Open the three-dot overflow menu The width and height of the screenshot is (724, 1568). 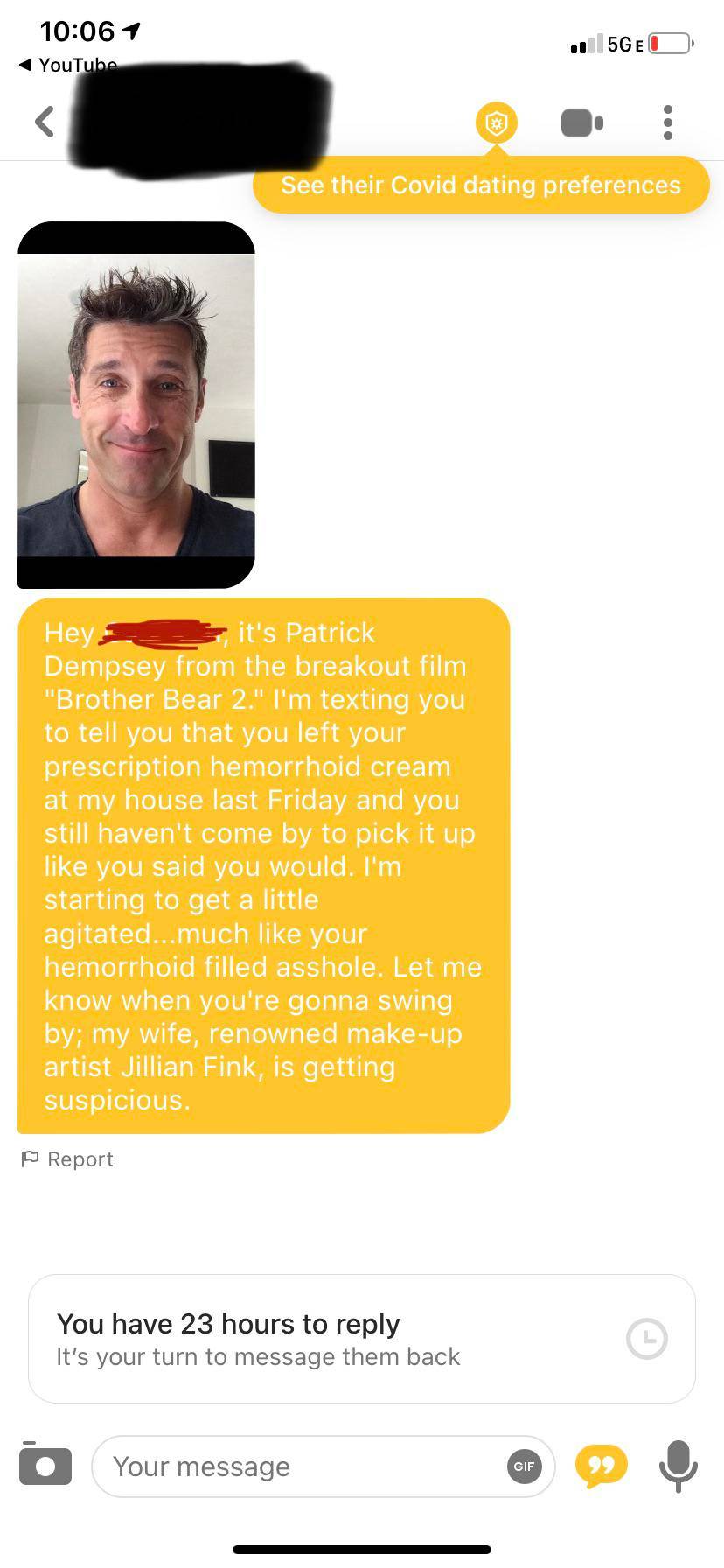(x=668, y=123)
